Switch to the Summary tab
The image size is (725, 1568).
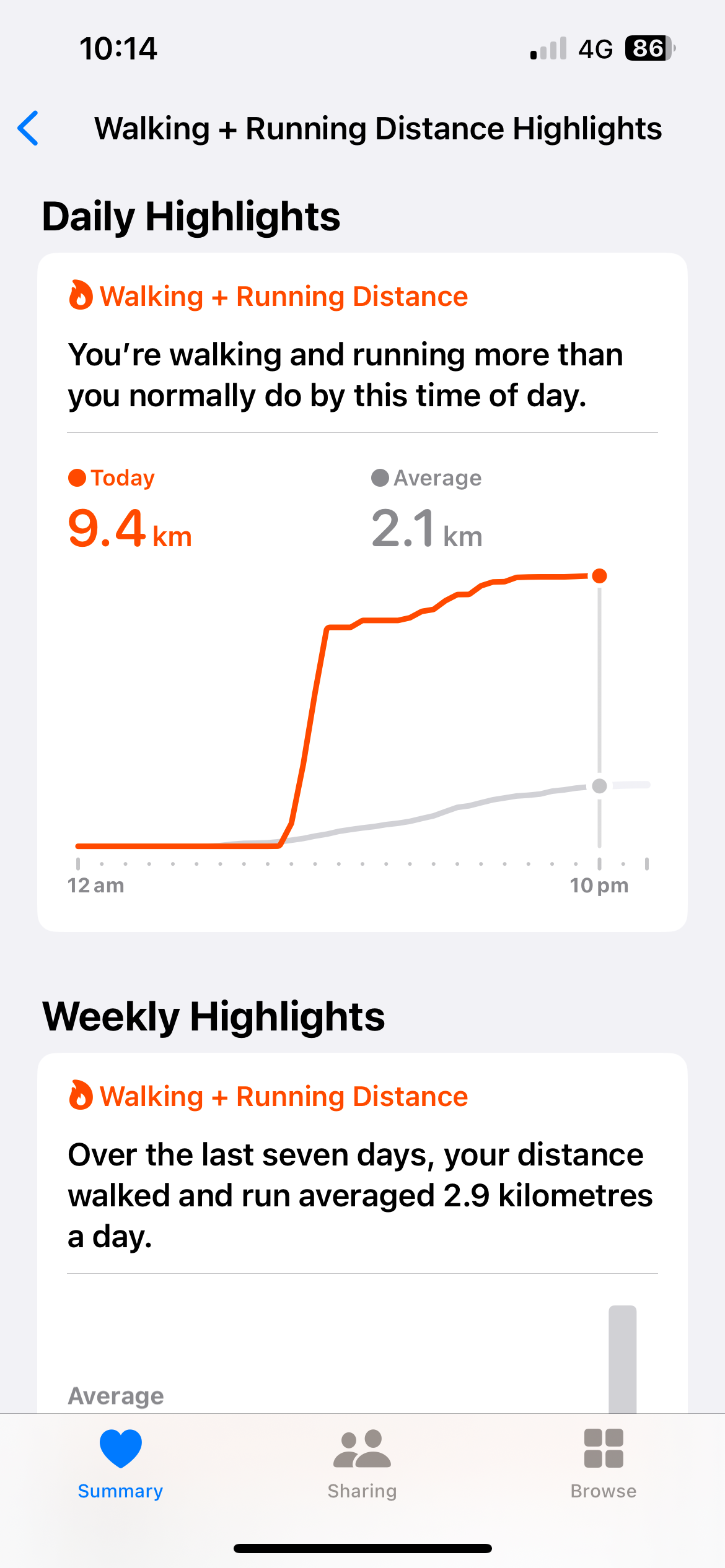(x=120, y=1464)
